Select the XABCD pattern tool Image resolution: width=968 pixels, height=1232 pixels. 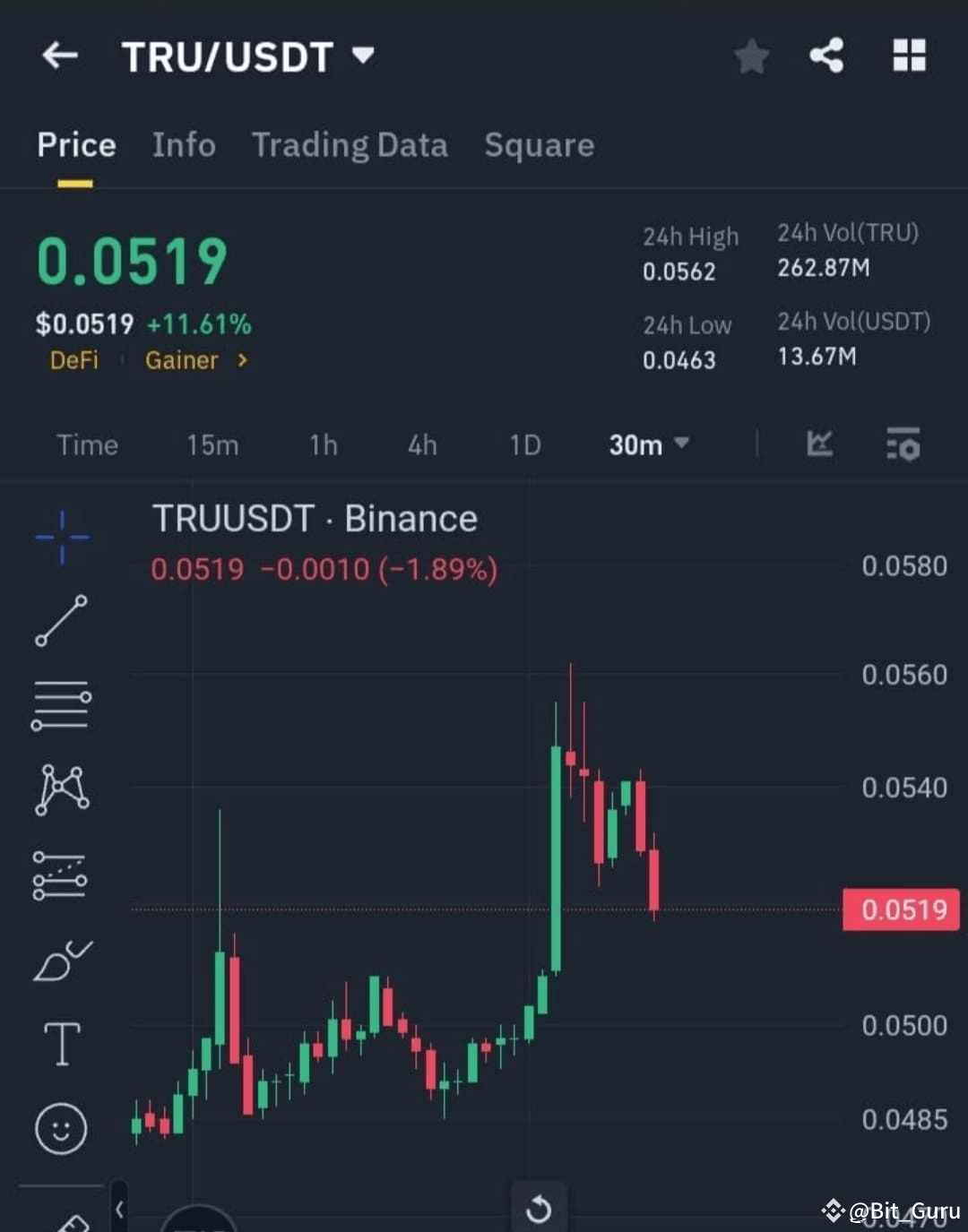pyautogui.click(x=61, y=787)
